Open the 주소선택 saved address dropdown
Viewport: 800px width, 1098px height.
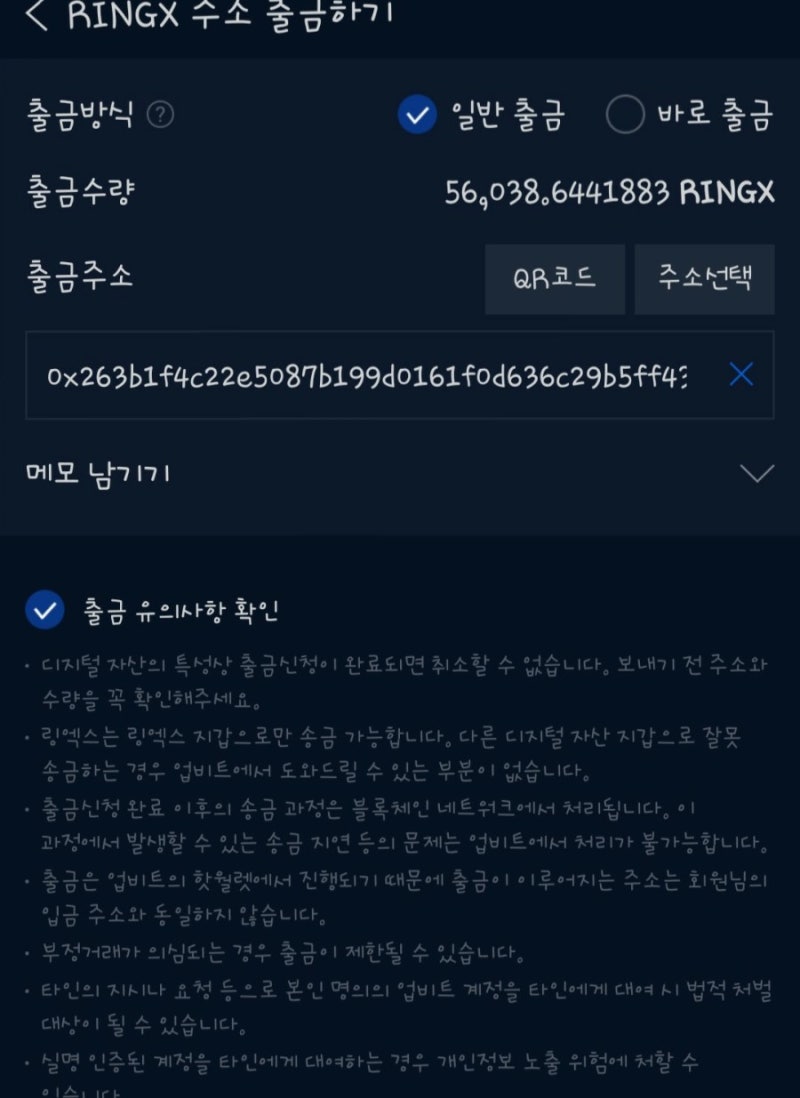[x=704, y=280]
